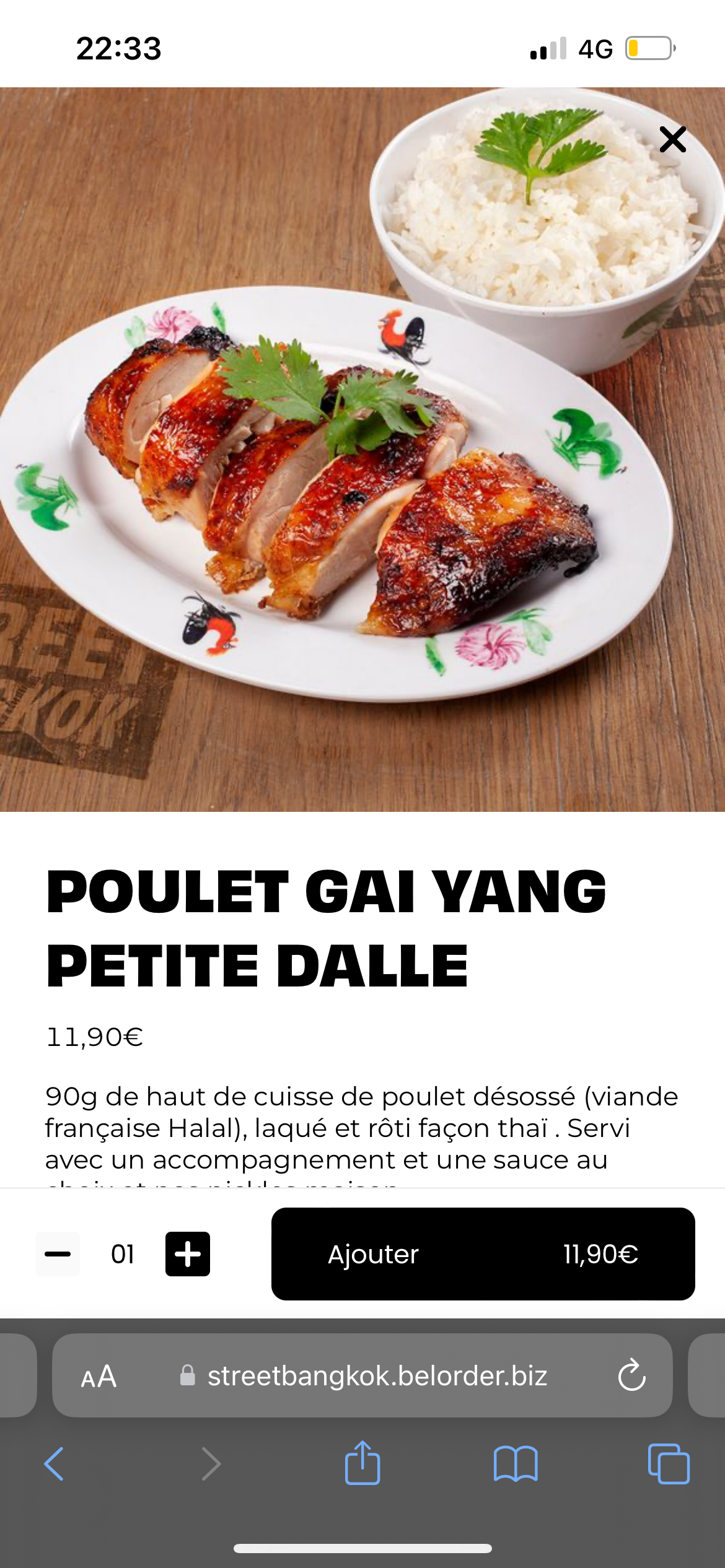Show all open Safari tabs

(x=669, y=1464)
